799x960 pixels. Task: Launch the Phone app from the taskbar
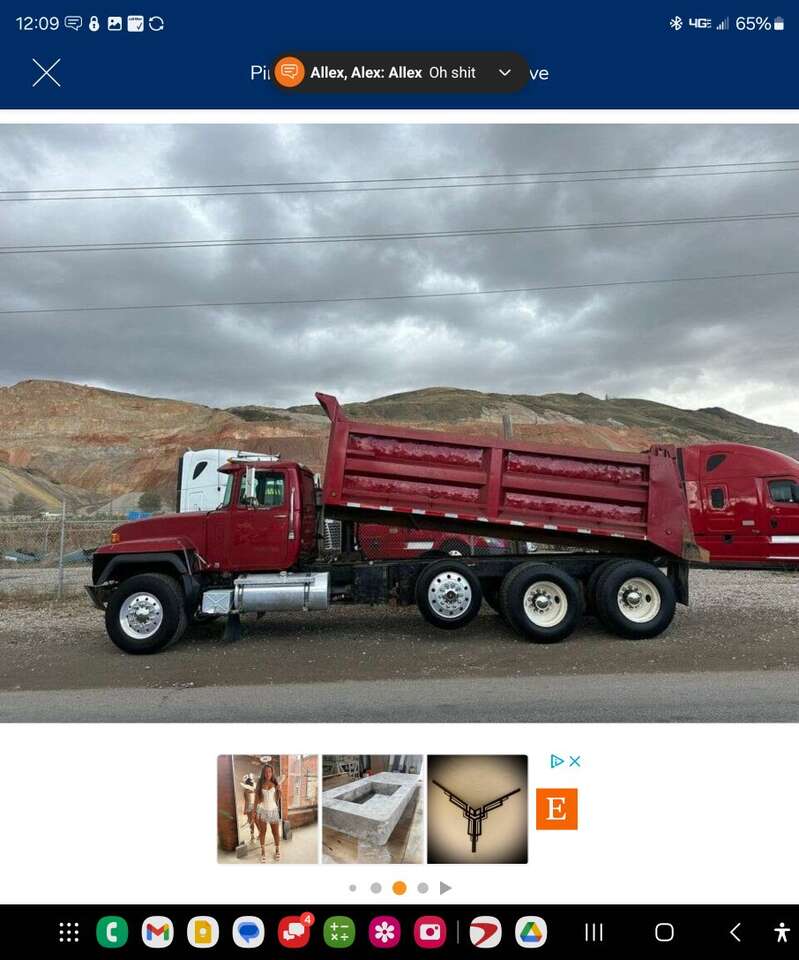[112, 932]
